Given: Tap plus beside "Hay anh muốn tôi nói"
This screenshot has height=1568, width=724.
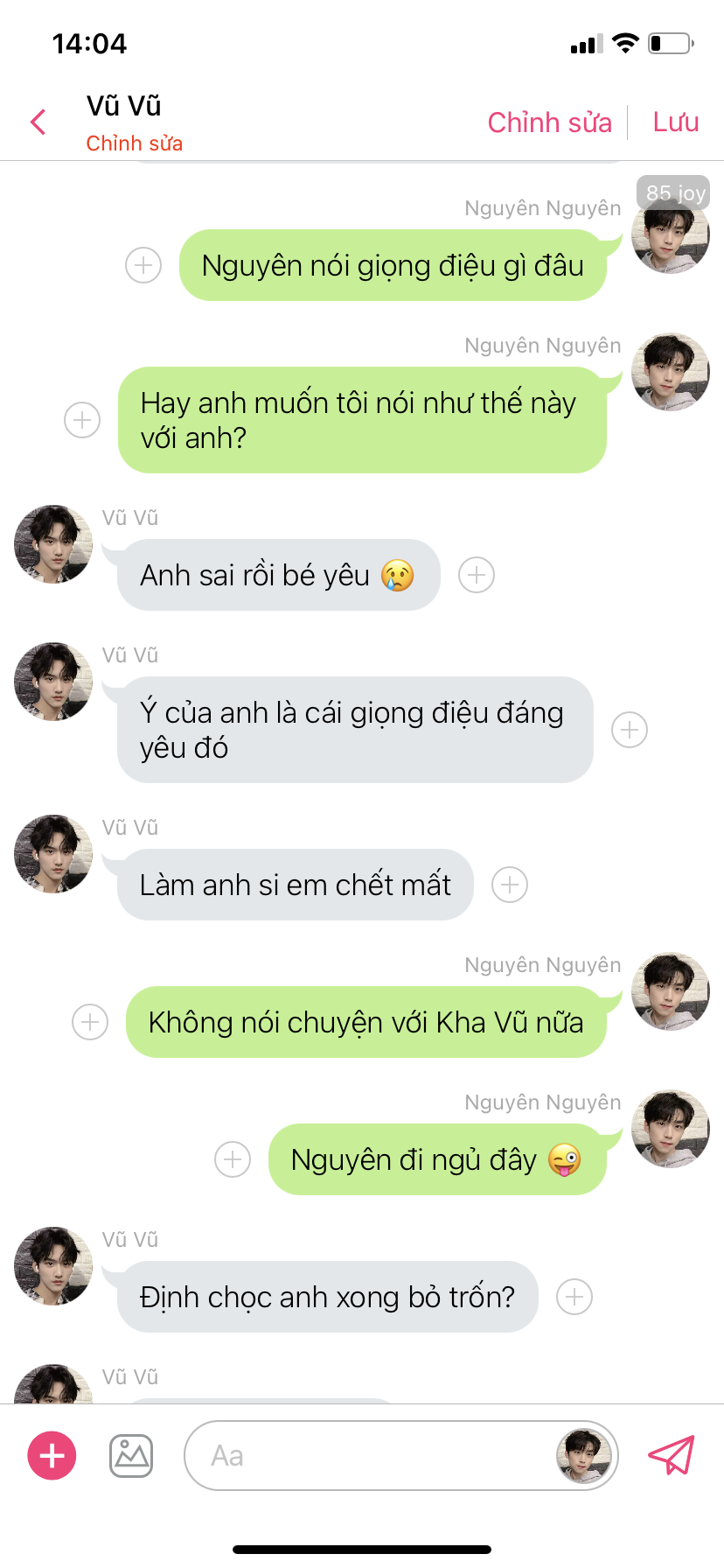Looking at the screenshot, I should coord(82,420).
